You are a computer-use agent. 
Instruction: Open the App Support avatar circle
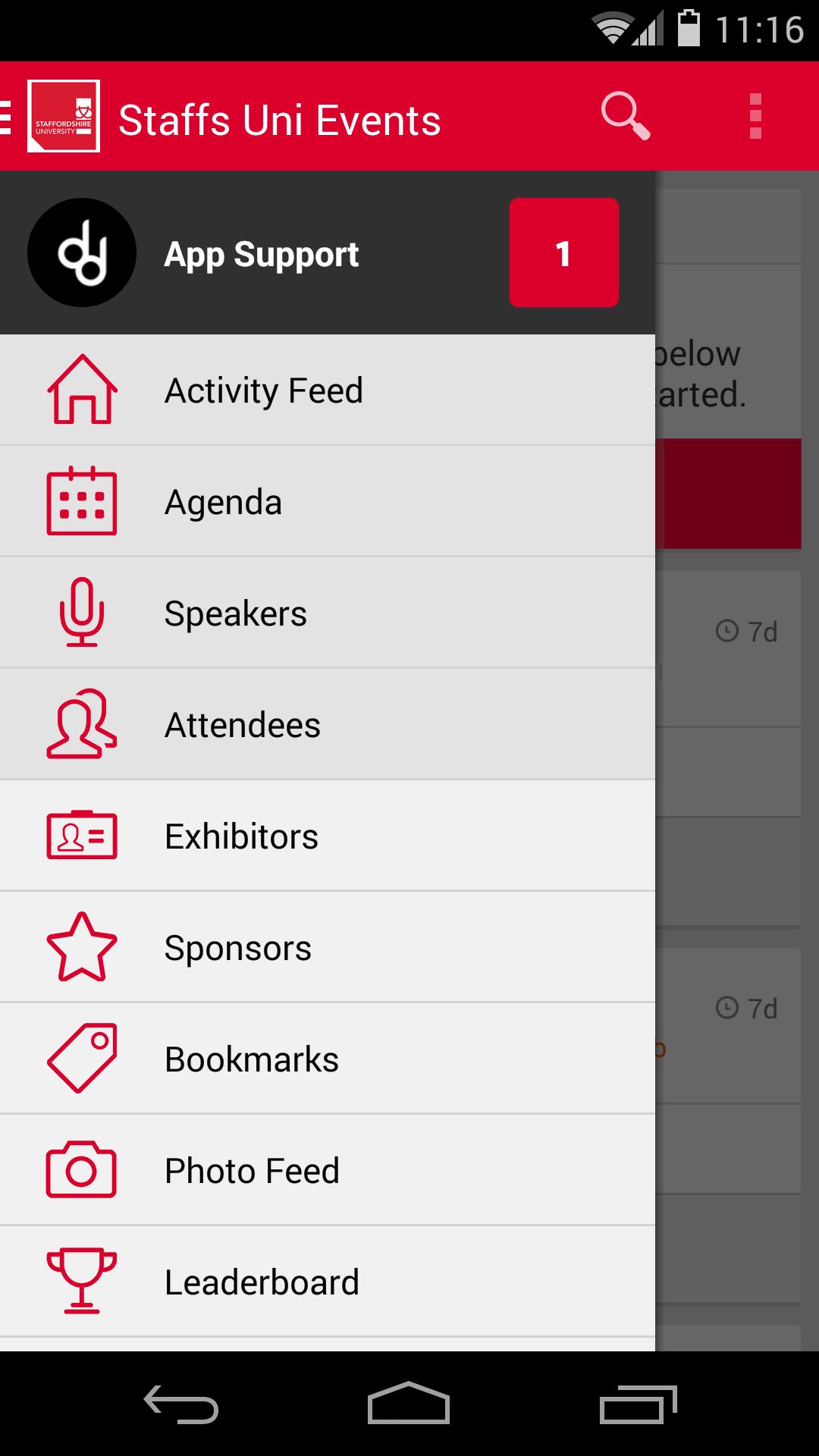(81, 253)
